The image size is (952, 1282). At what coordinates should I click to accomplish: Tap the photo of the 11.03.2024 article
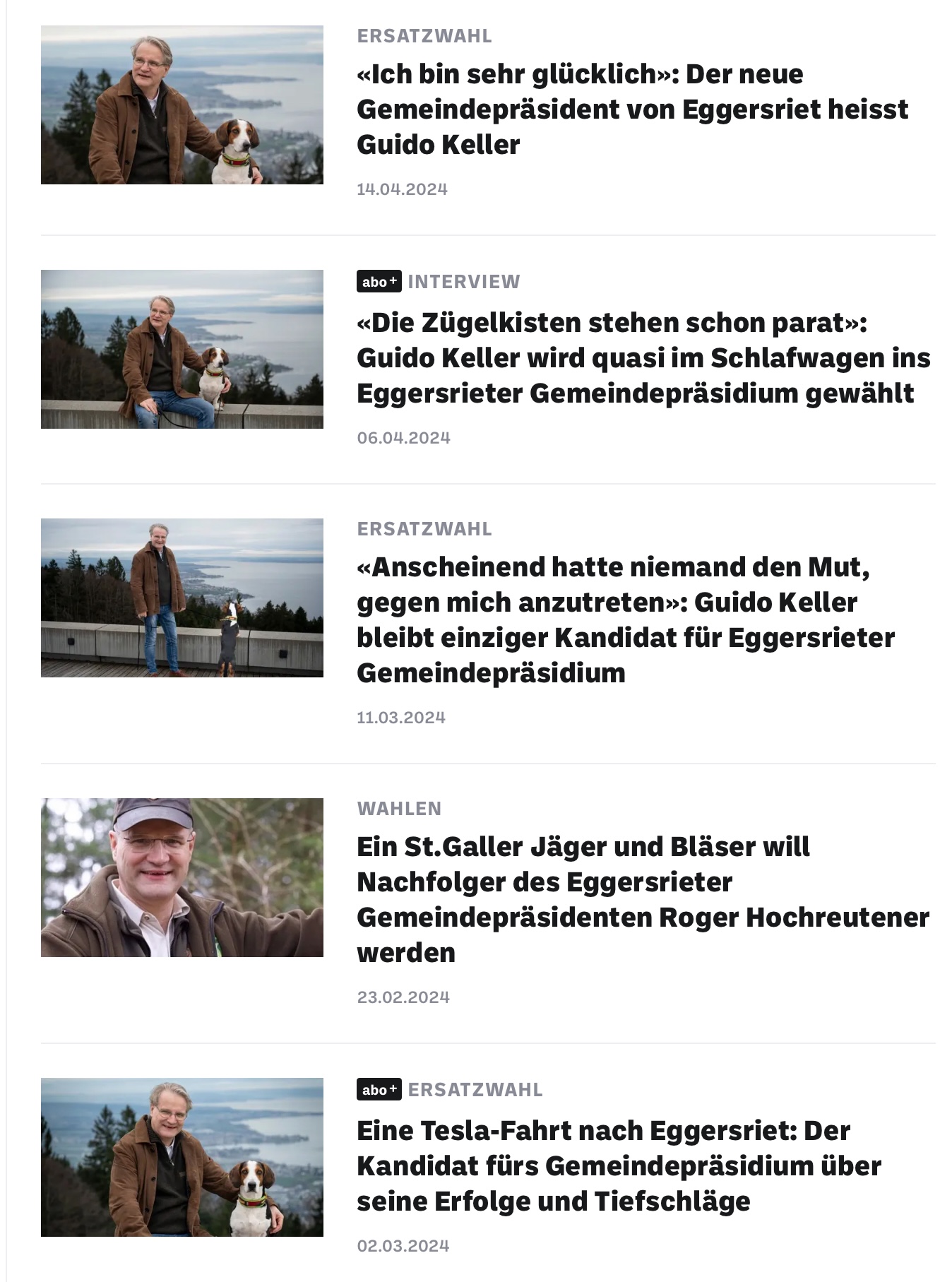(182, 598)
